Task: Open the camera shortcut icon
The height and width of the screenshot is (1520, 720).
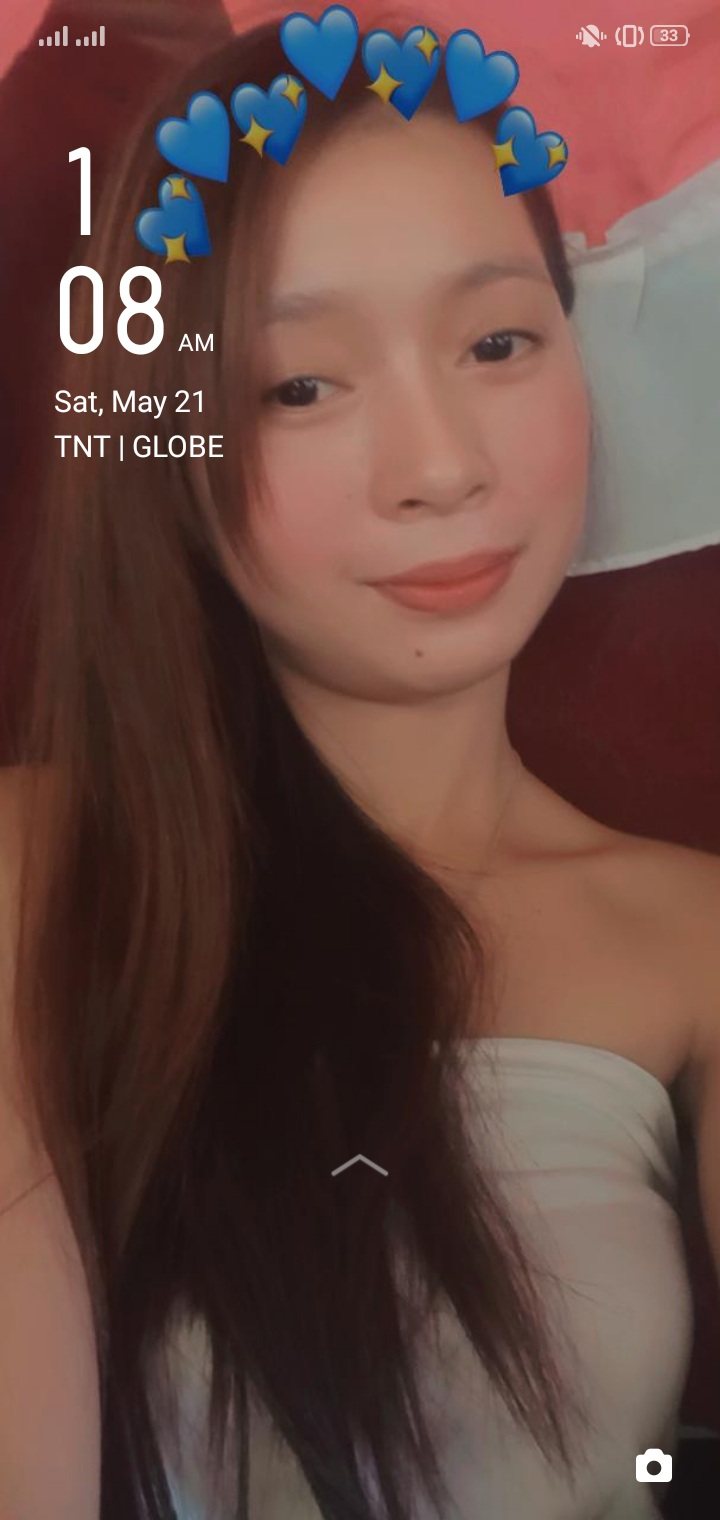Action: coord(654,1466)
